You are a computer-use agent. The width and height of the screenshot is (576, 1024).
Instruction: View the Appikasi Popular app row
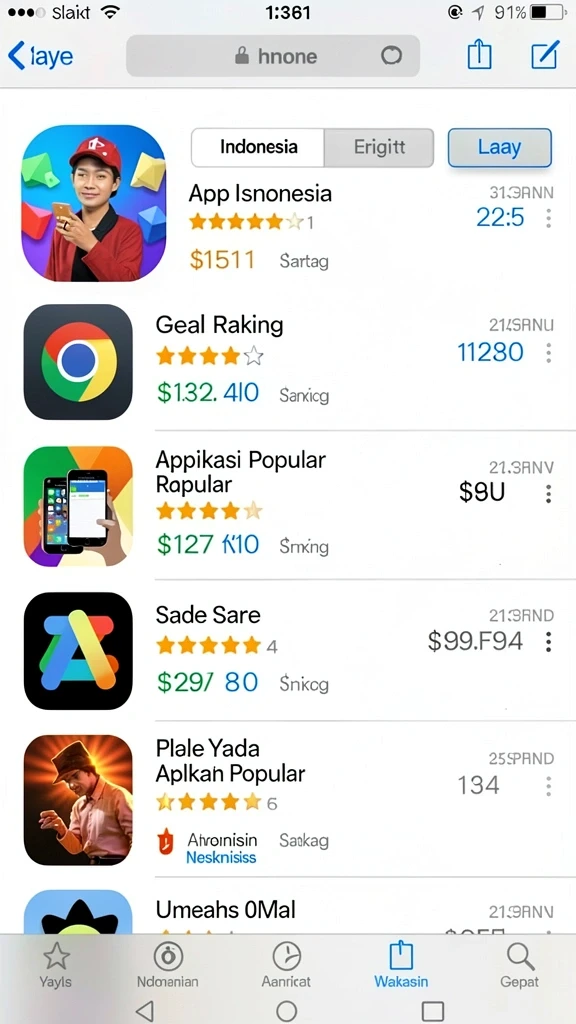287,505
